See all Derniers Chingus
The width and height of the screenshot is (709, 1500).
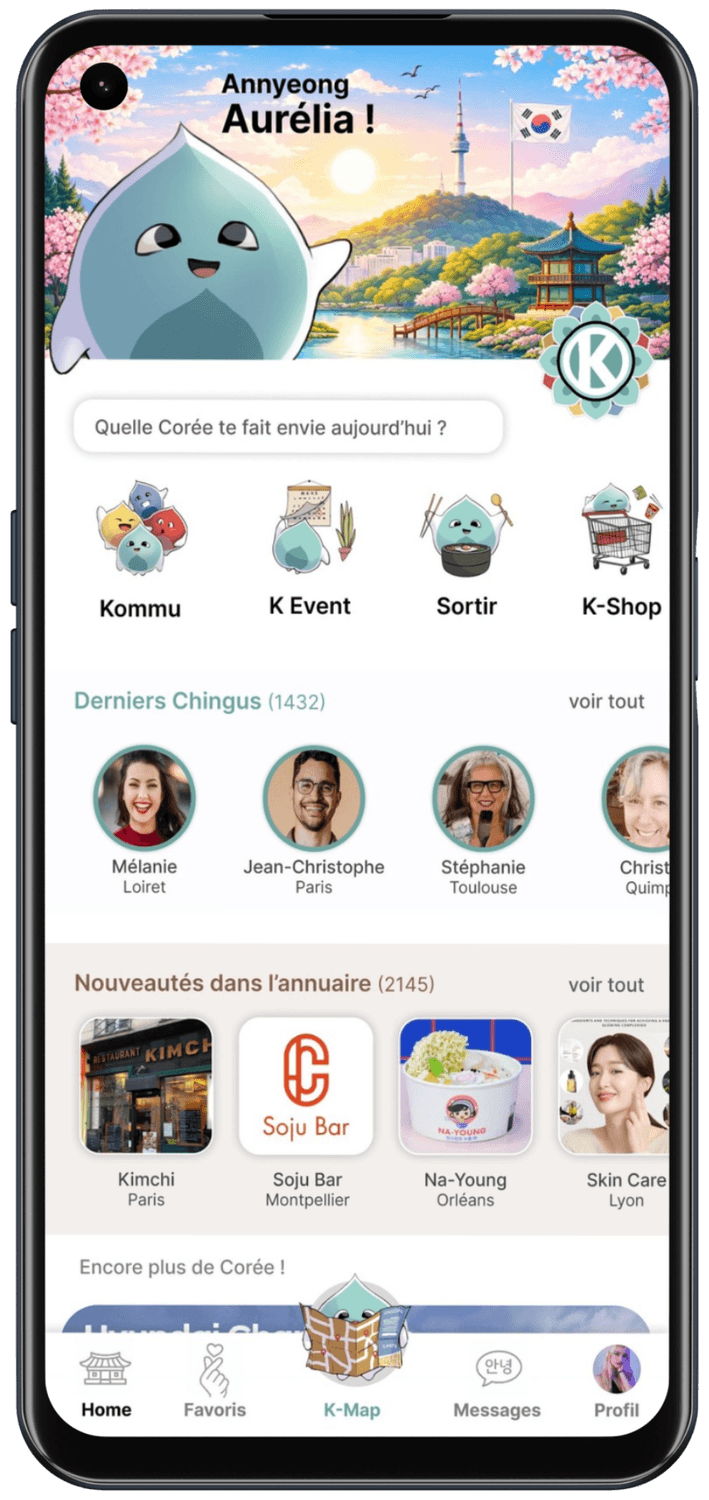[606, 702]
